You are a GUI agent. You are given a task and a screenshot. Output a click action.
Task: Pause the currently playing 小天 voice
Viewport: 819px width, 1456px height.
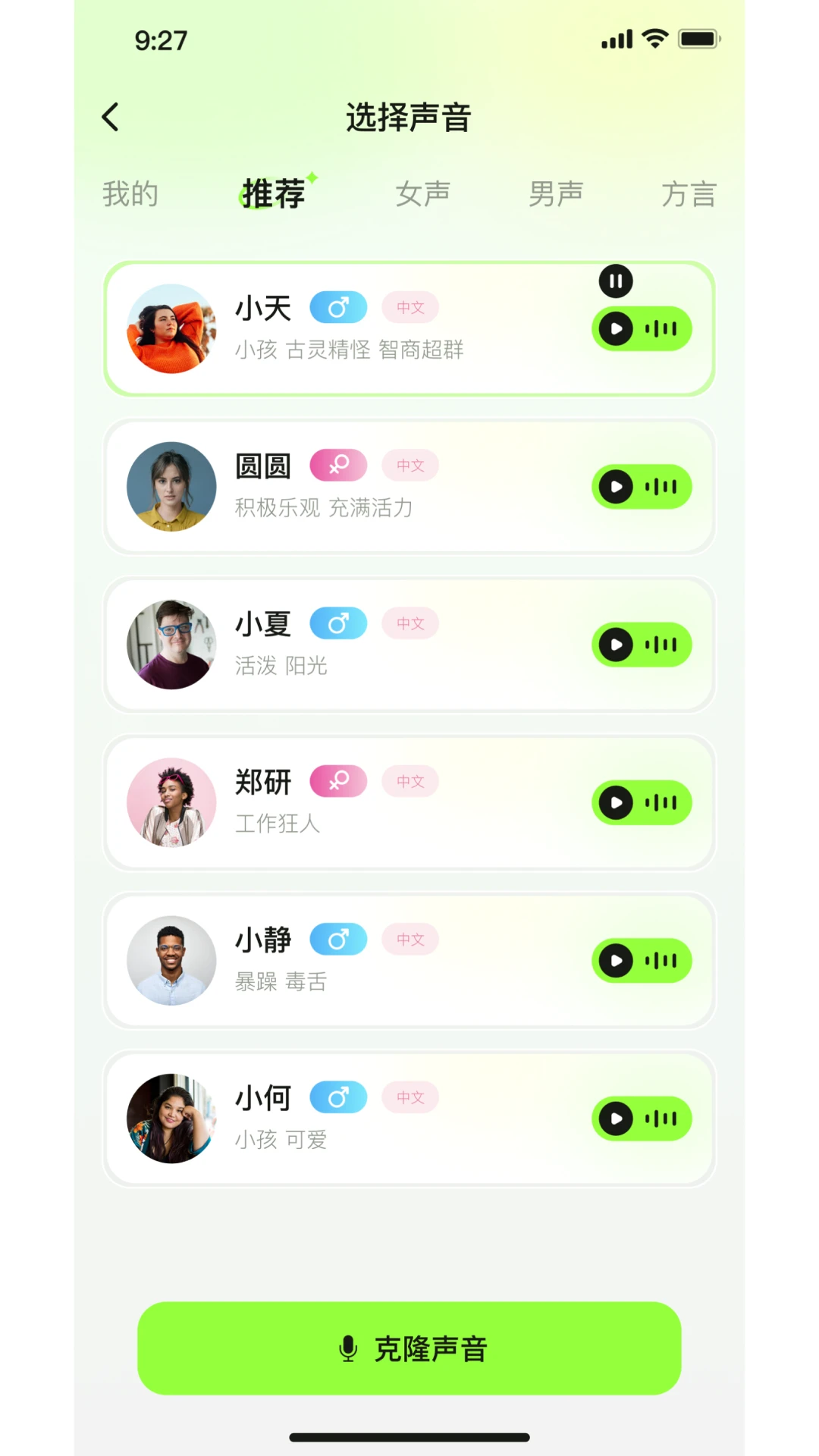616,281
